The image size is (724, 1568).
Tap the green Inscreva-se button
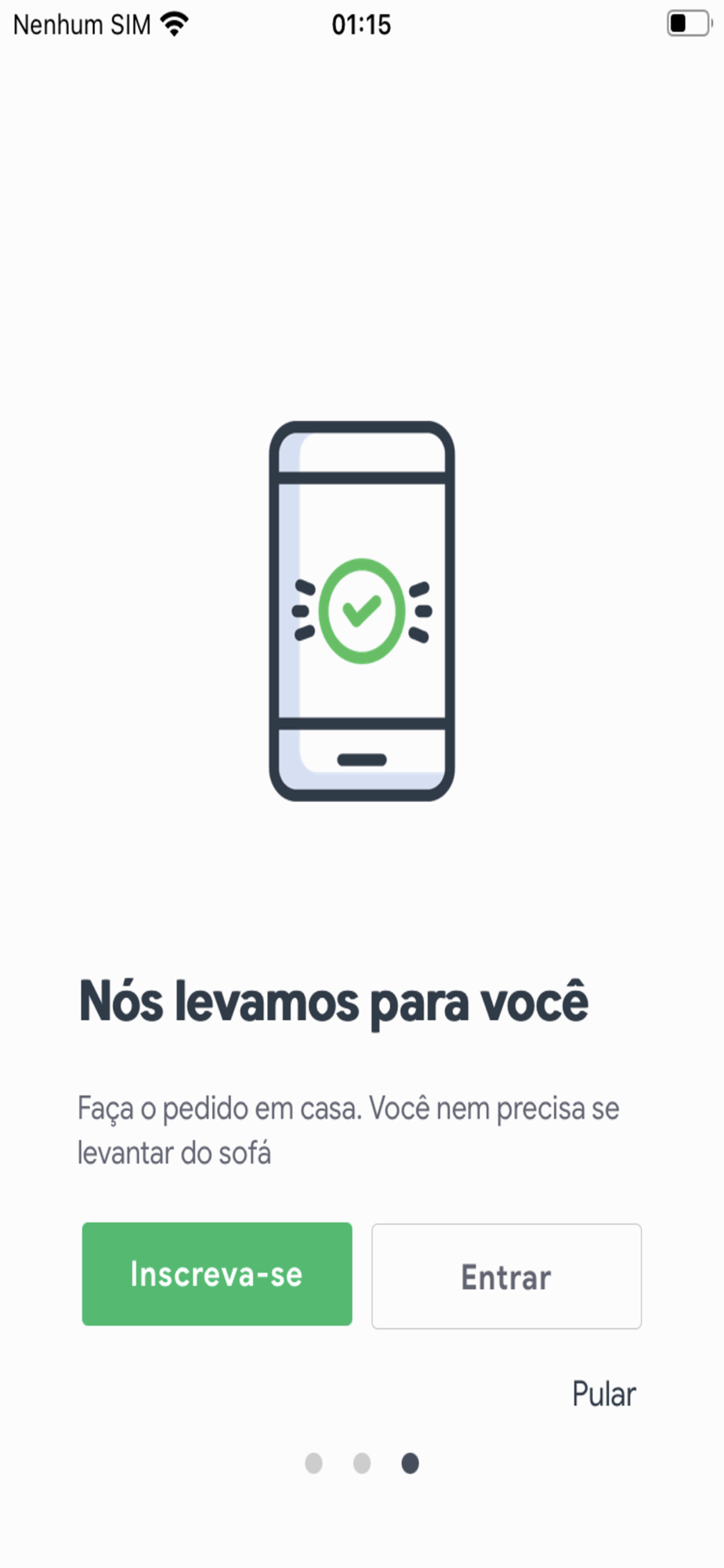(217, 1274)
